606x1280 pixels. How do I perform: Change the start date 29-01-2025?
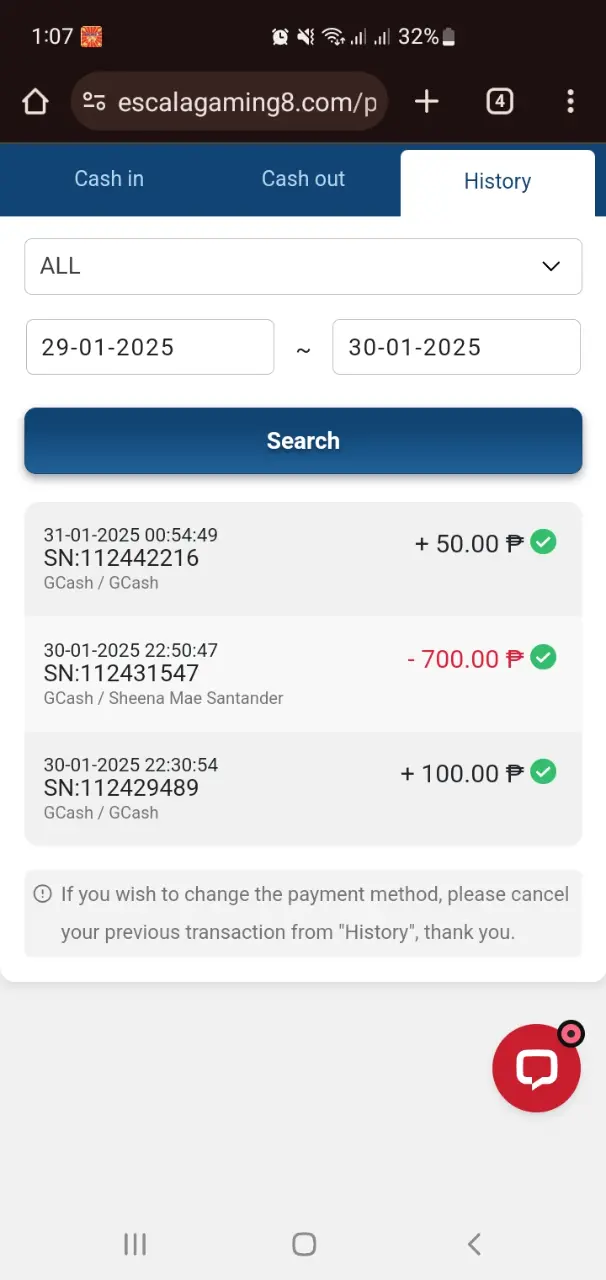point(150,347)
